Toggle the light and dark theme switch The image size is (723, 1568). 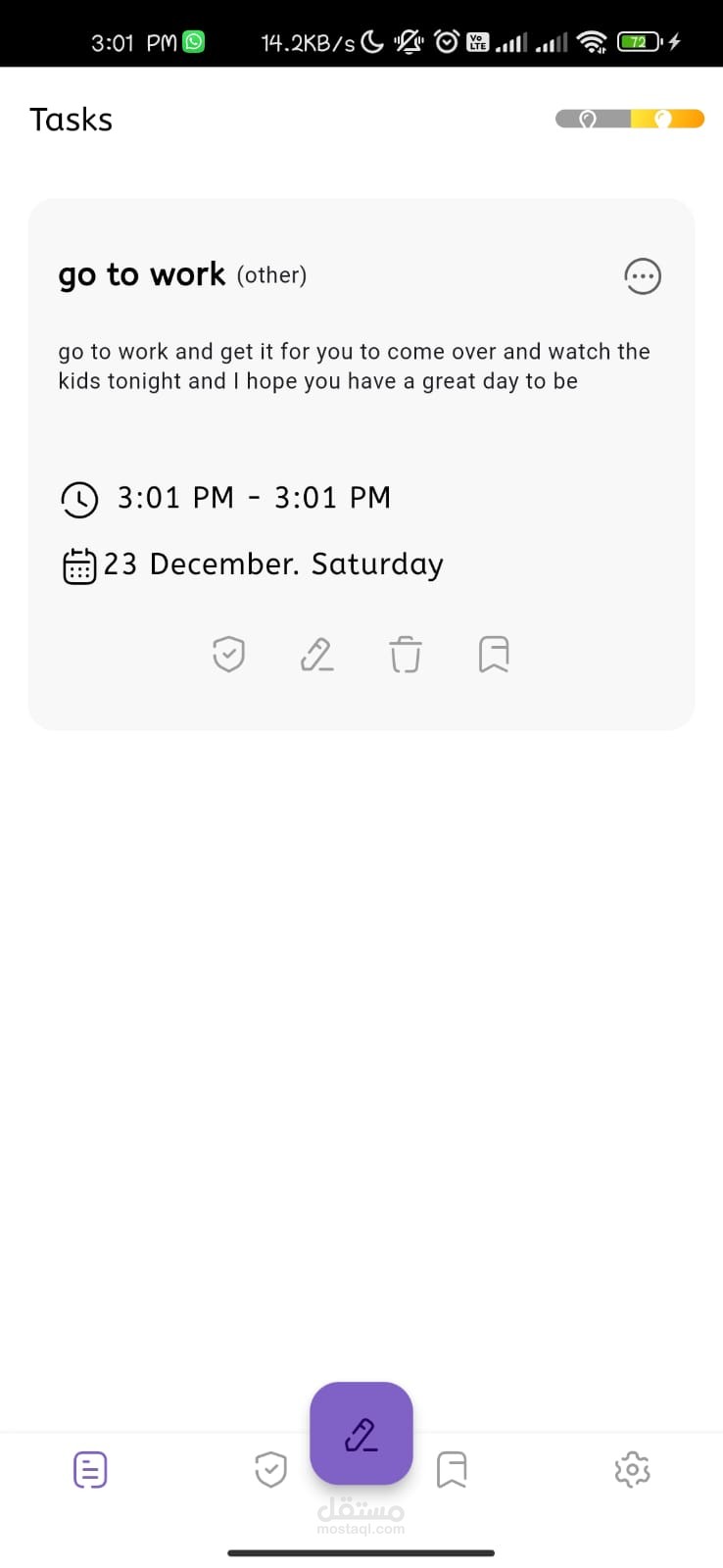pos(630,120)
